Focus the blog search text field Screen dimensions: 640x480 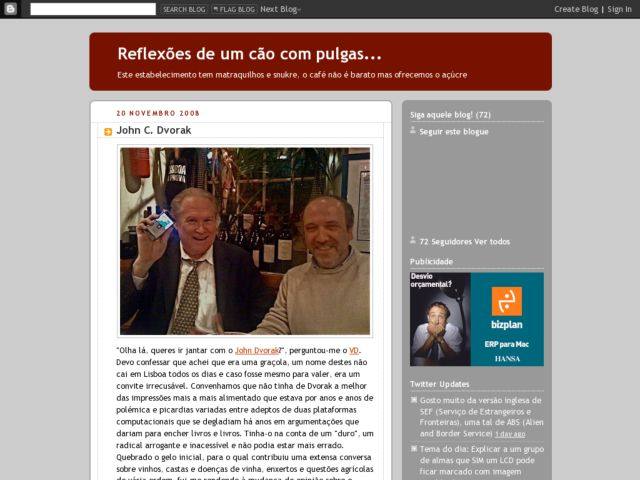[x=93, y=9]
